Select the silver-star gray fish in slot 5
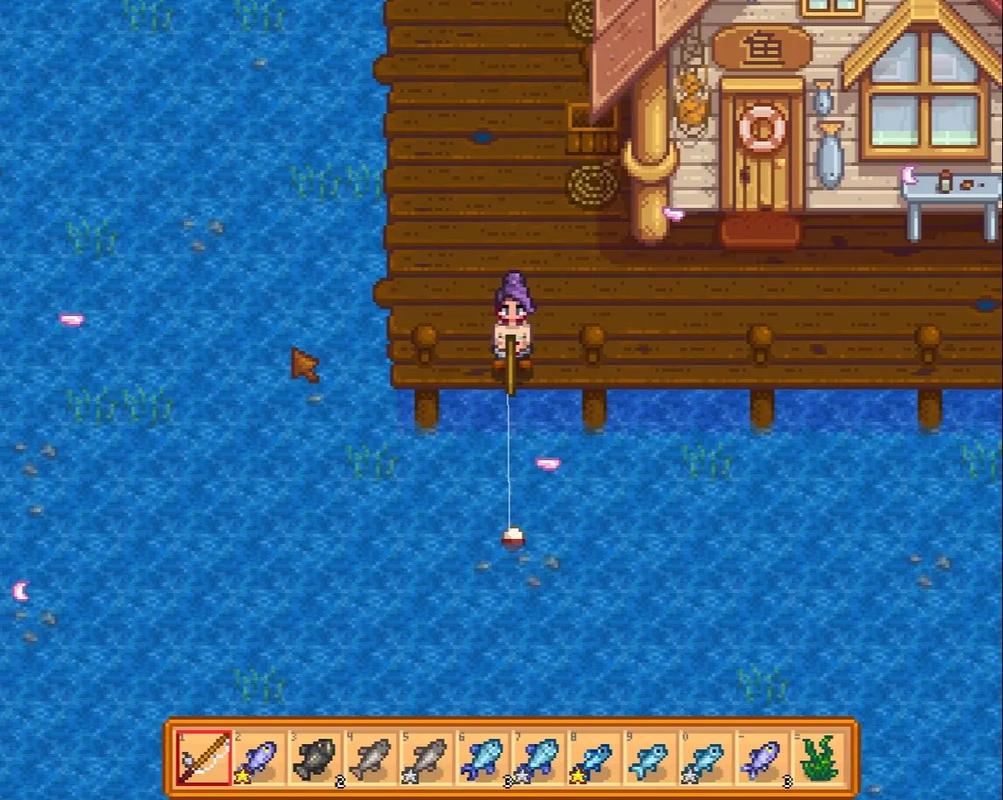Image resolution: width=1003 pixels, height=800 pixels. point(427,758)
